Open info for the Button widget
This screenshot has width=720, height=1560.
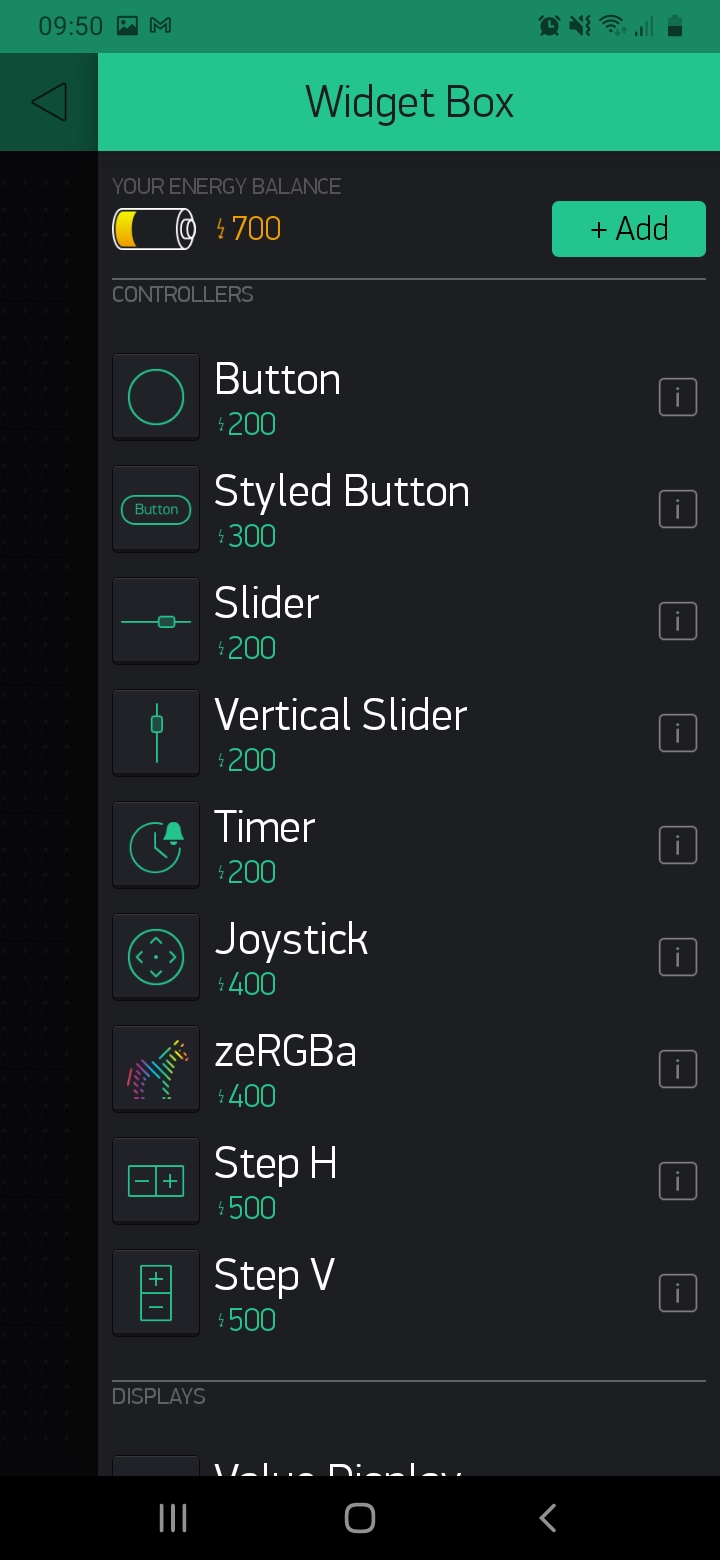tap(677, 396)
